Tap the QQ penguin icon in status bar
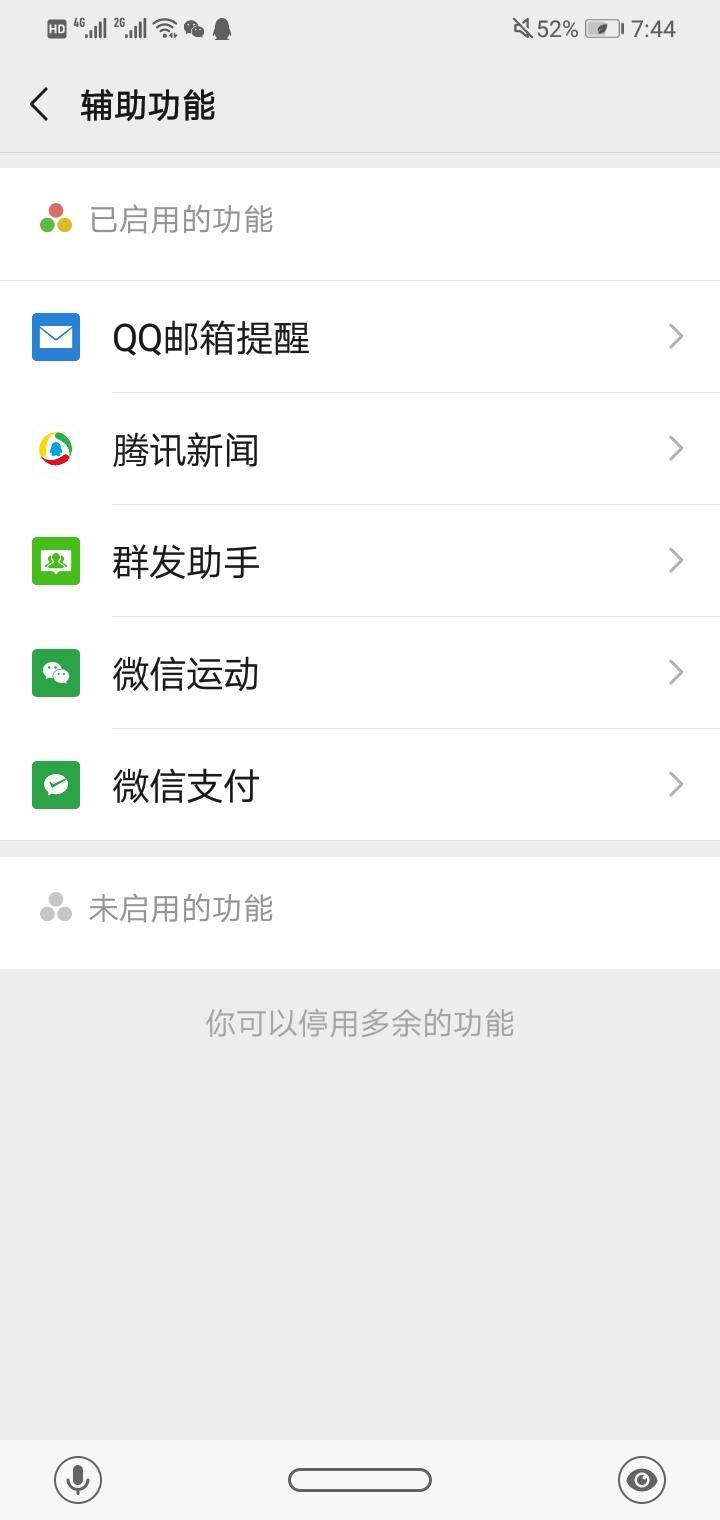 (x=221, y=28)
